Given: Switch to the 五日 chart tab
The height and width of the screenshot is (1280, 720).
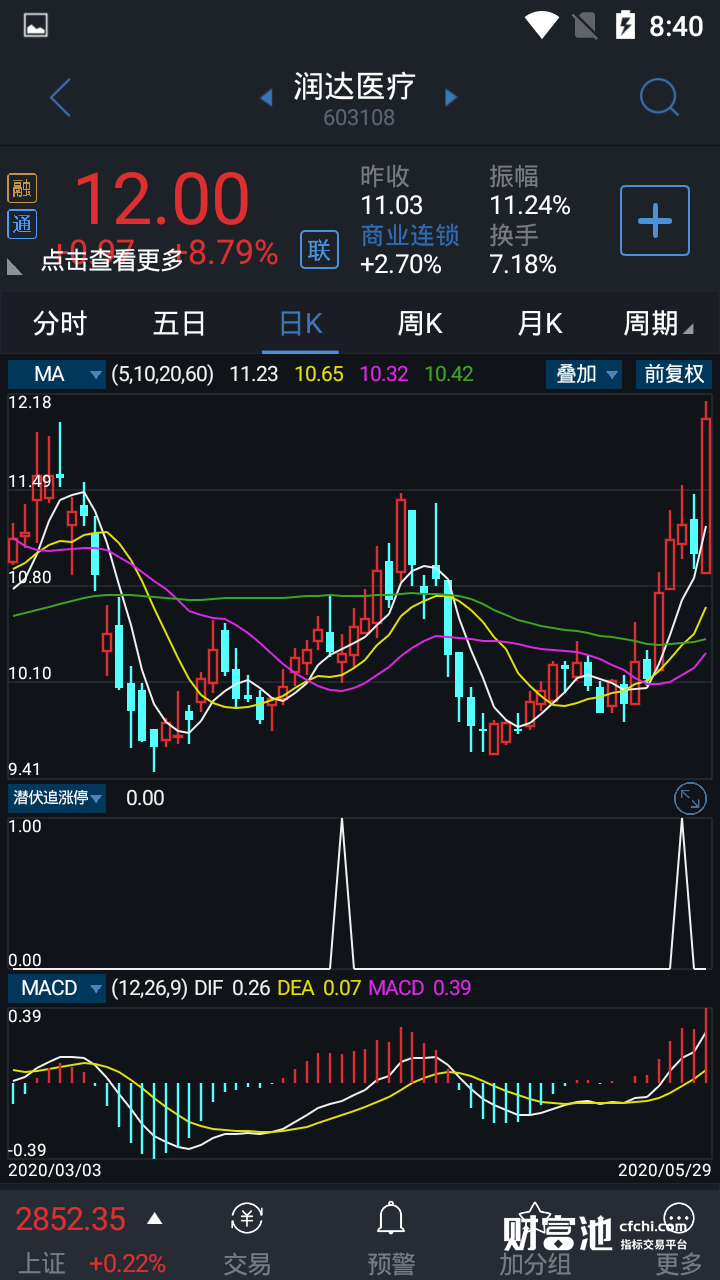Looking at the screenshot, I should click(180, 323).
